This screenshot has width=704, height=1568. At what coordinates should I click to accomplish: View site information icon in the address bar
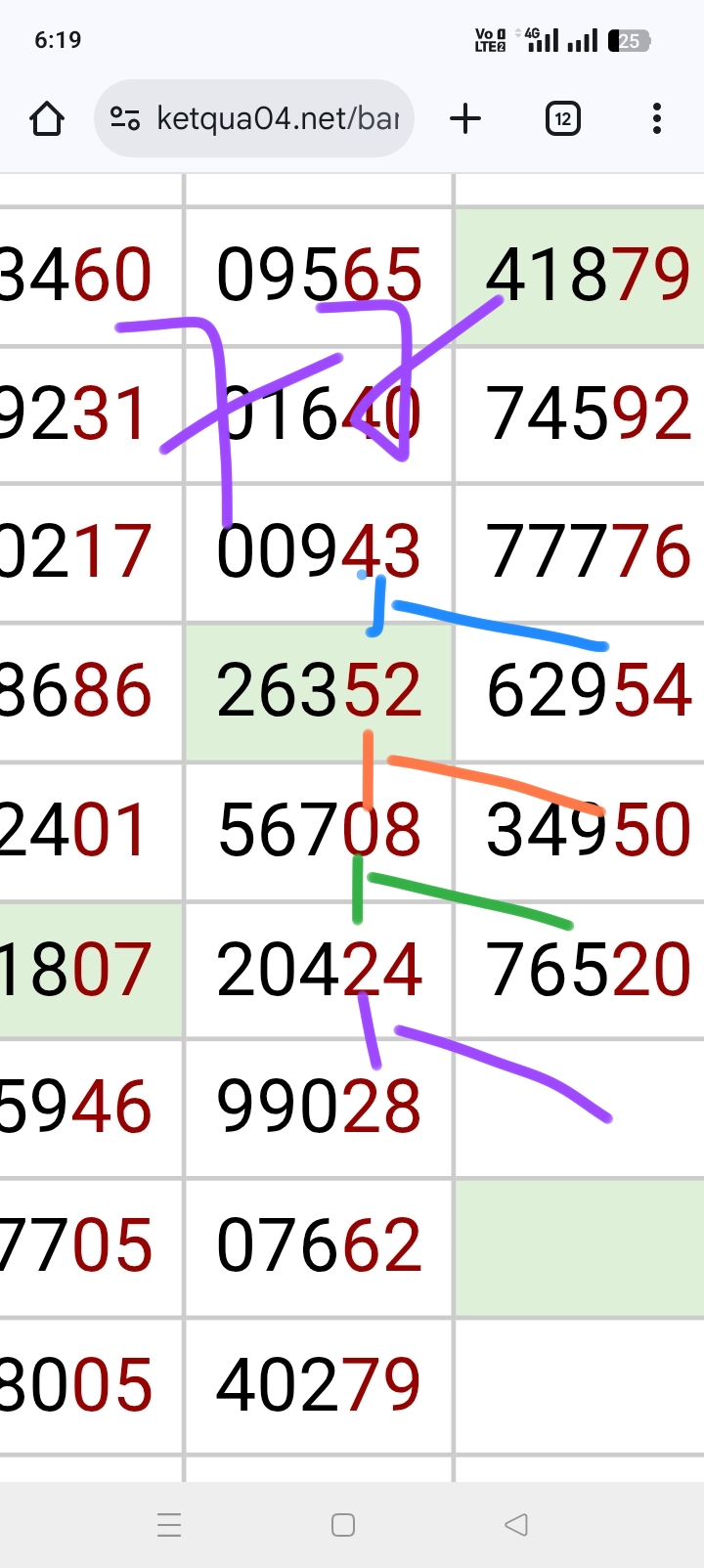(x=125, y=119)
